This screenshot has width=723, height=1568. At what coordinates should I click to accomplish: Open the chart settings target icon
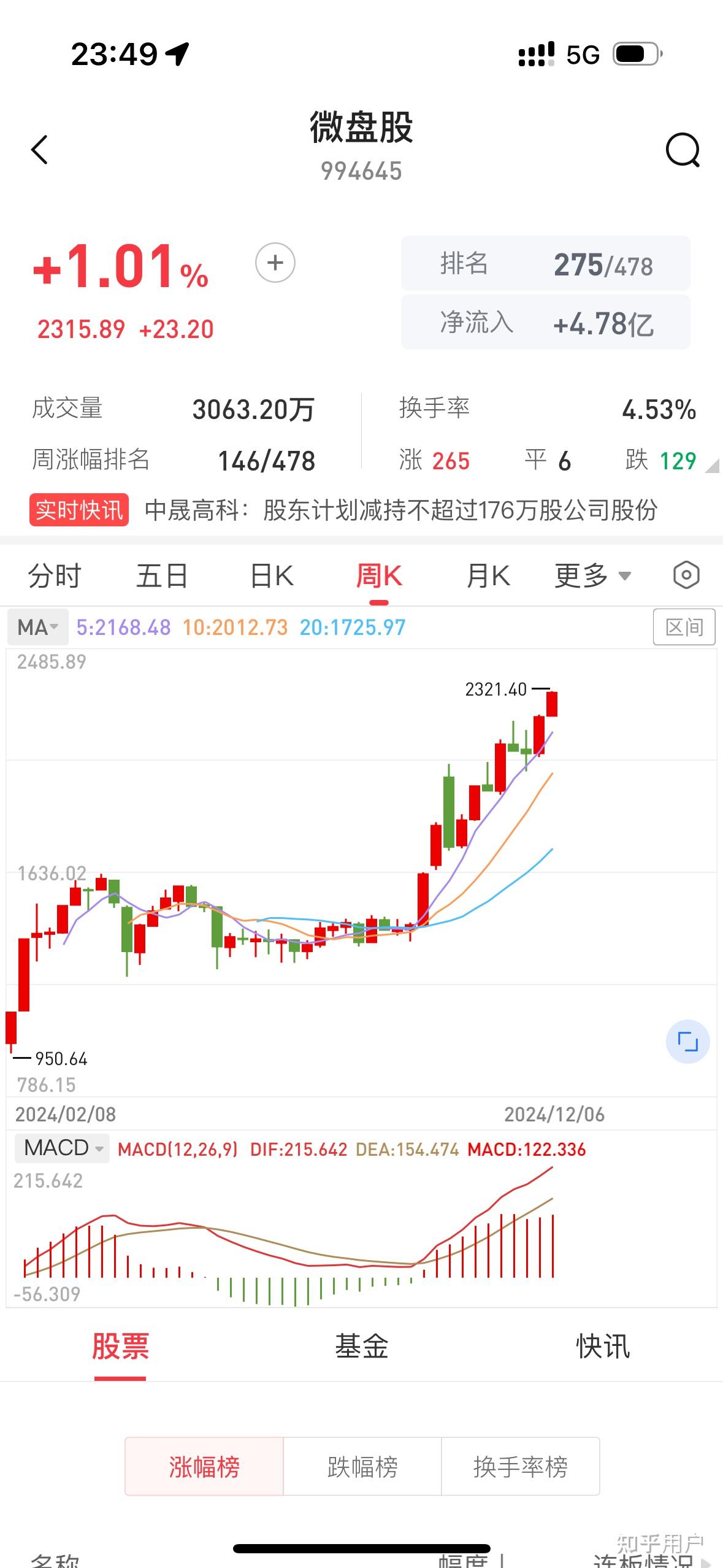coord(686,575)
